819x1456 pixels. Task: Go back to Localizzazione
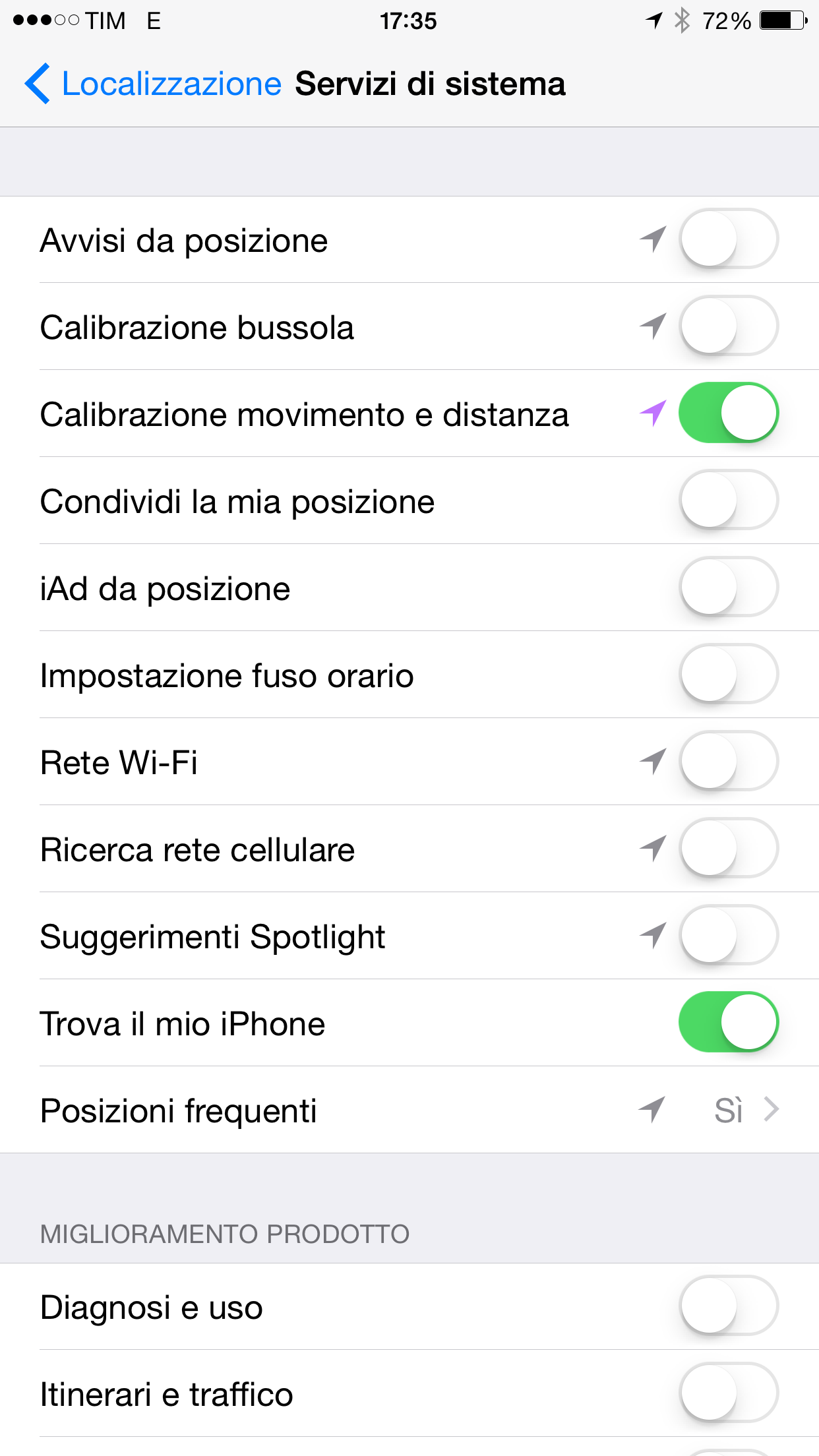(x=153, y=84)
